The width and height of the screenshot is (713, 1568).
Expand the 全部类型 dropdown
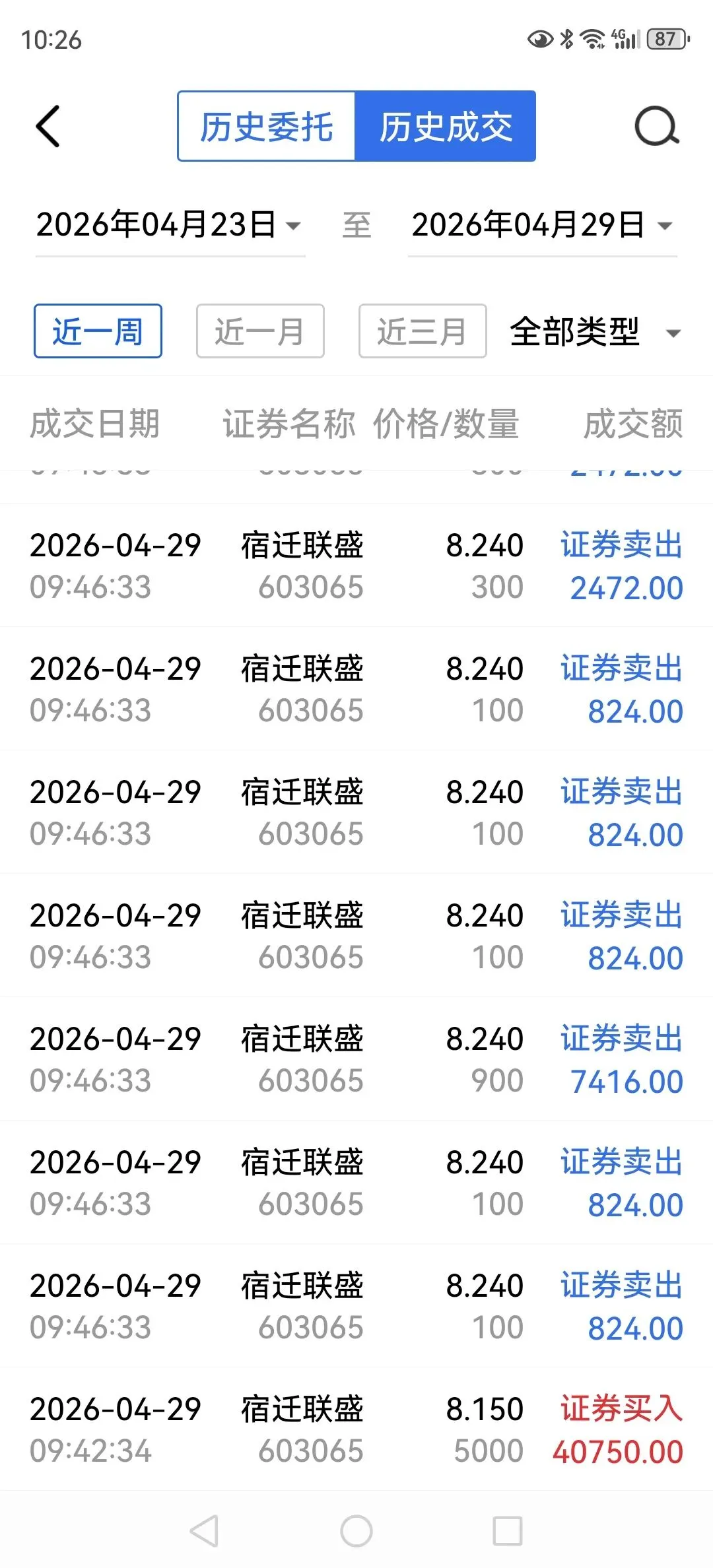pos(594,331)
